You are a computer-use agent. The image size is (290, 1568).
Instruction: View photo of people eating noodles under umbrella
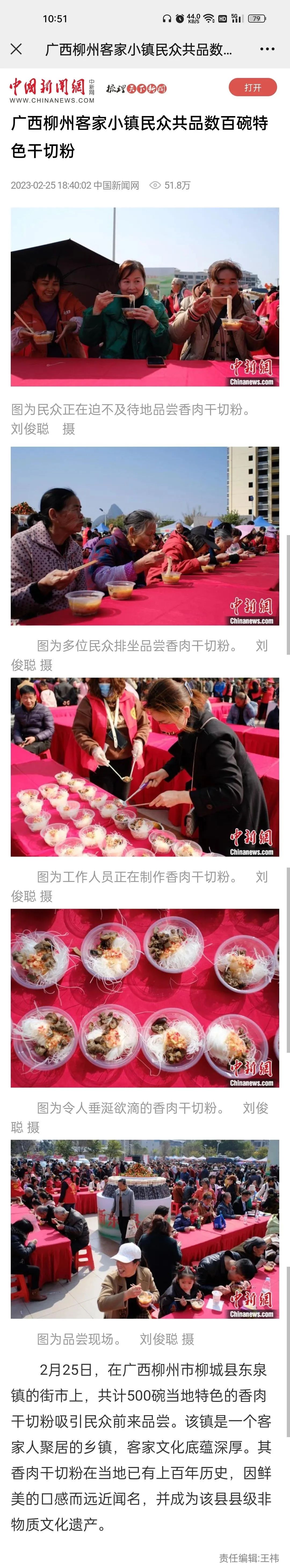pyautogui.click(x=145, y=297)
